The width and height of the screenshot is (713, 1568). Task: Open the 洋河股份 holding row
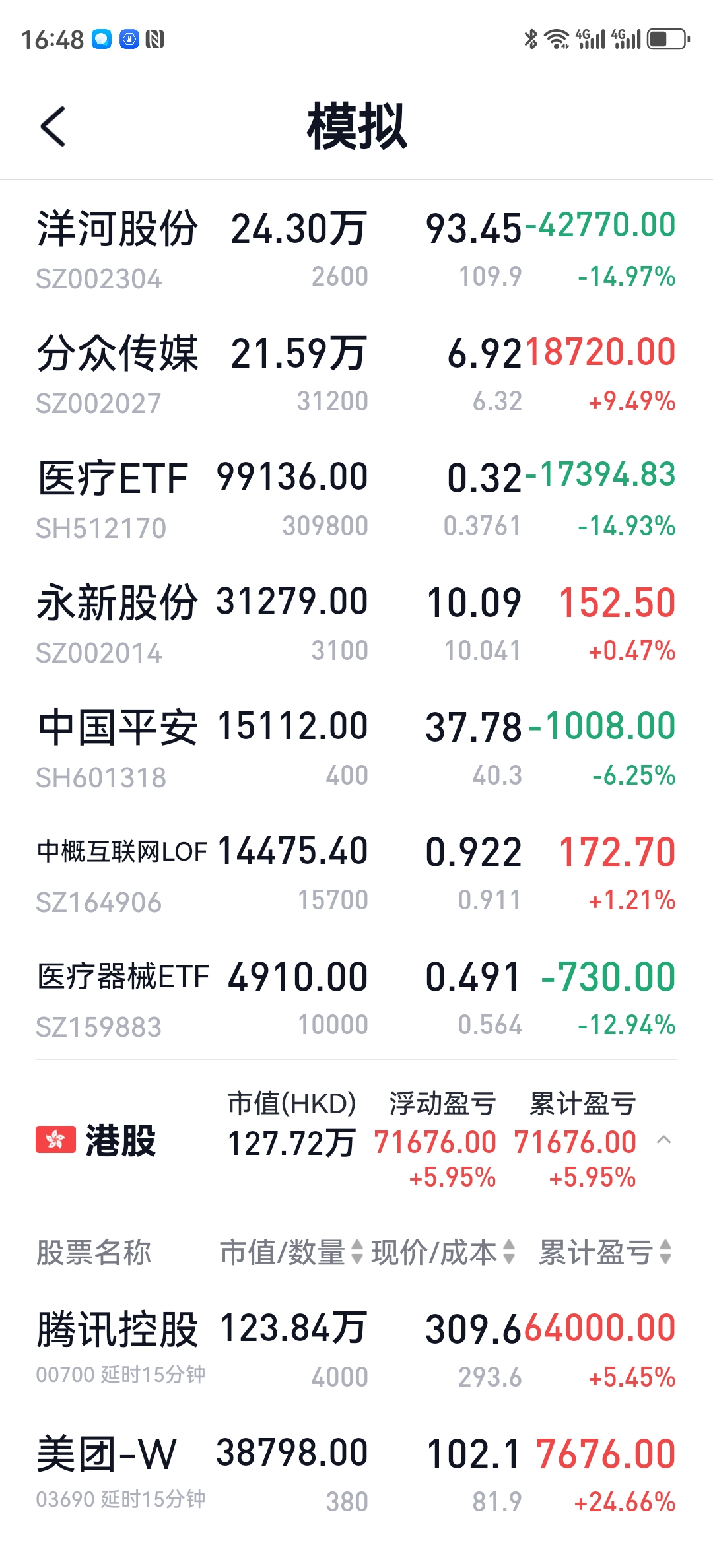[x=356, y=249]
